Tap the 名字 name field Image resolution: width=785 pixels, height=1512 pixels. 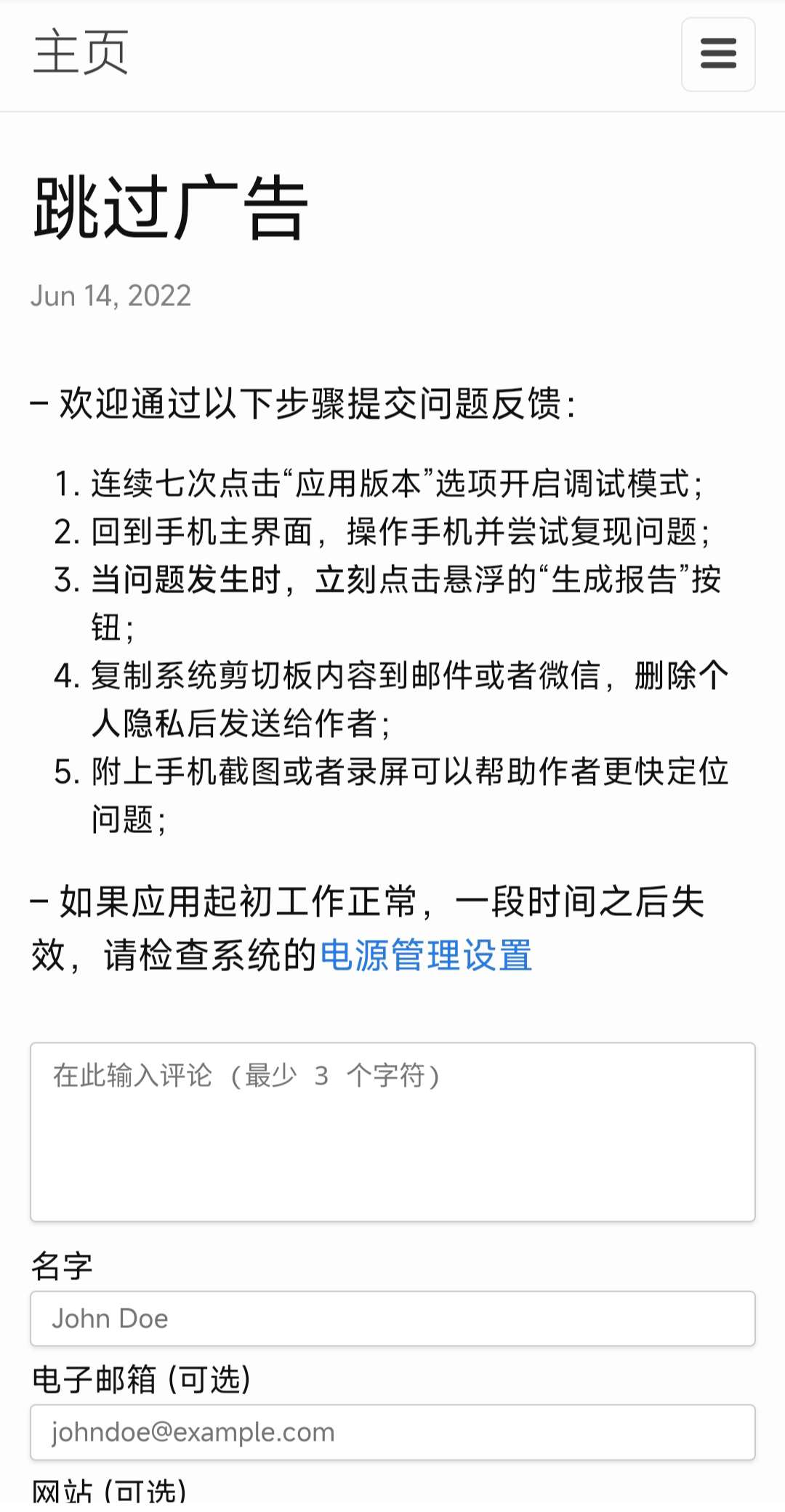click(x=392, y=1318)
